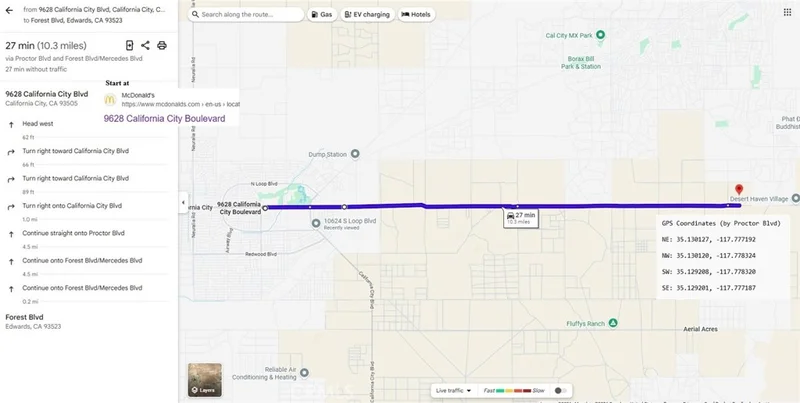Open the Layers map switcher
800x403 pixels.
click(x=203, y=378)
